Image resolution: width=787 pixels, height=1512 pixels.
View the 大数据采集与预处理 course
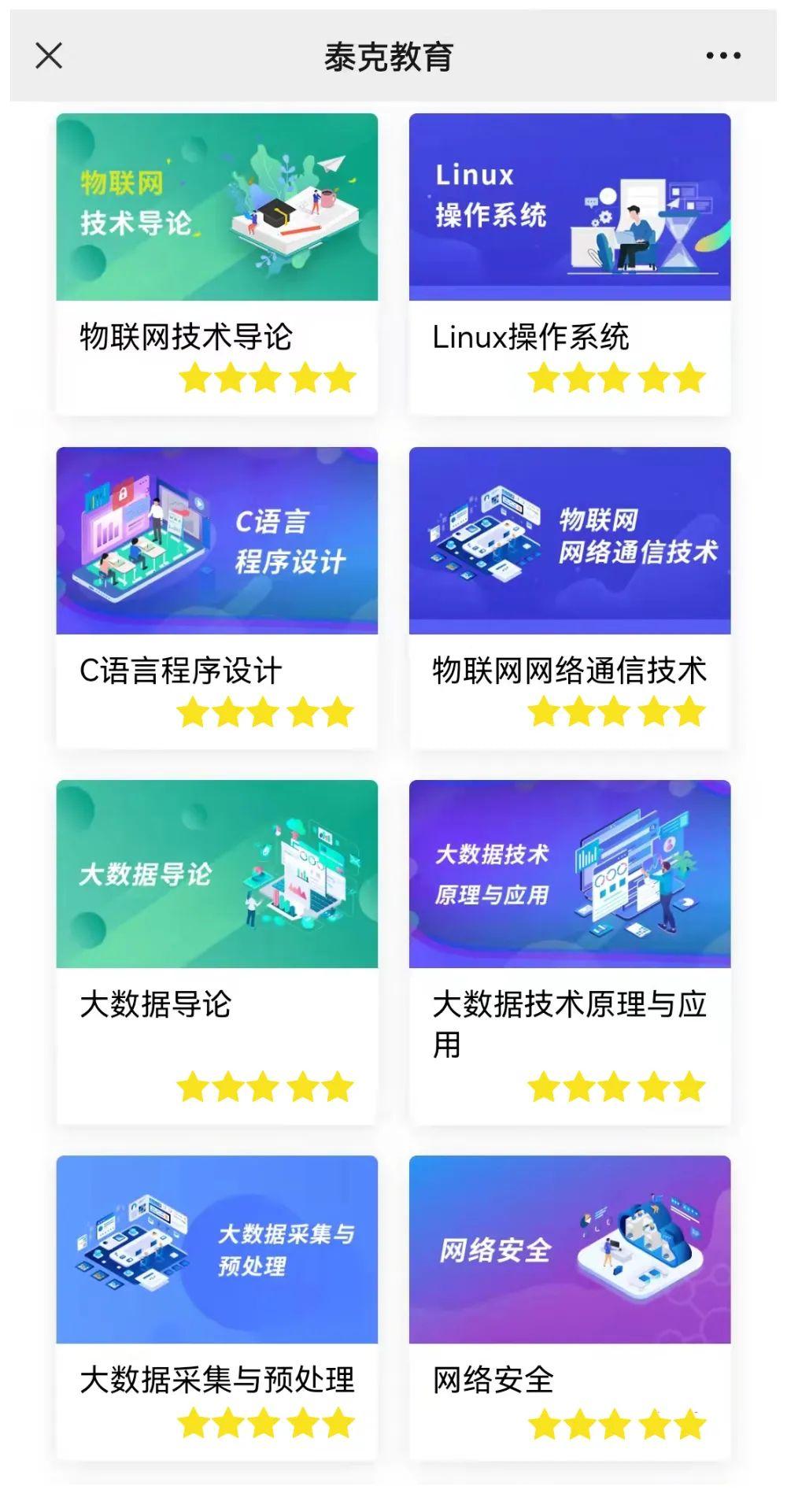click(x=216, y=1250)
